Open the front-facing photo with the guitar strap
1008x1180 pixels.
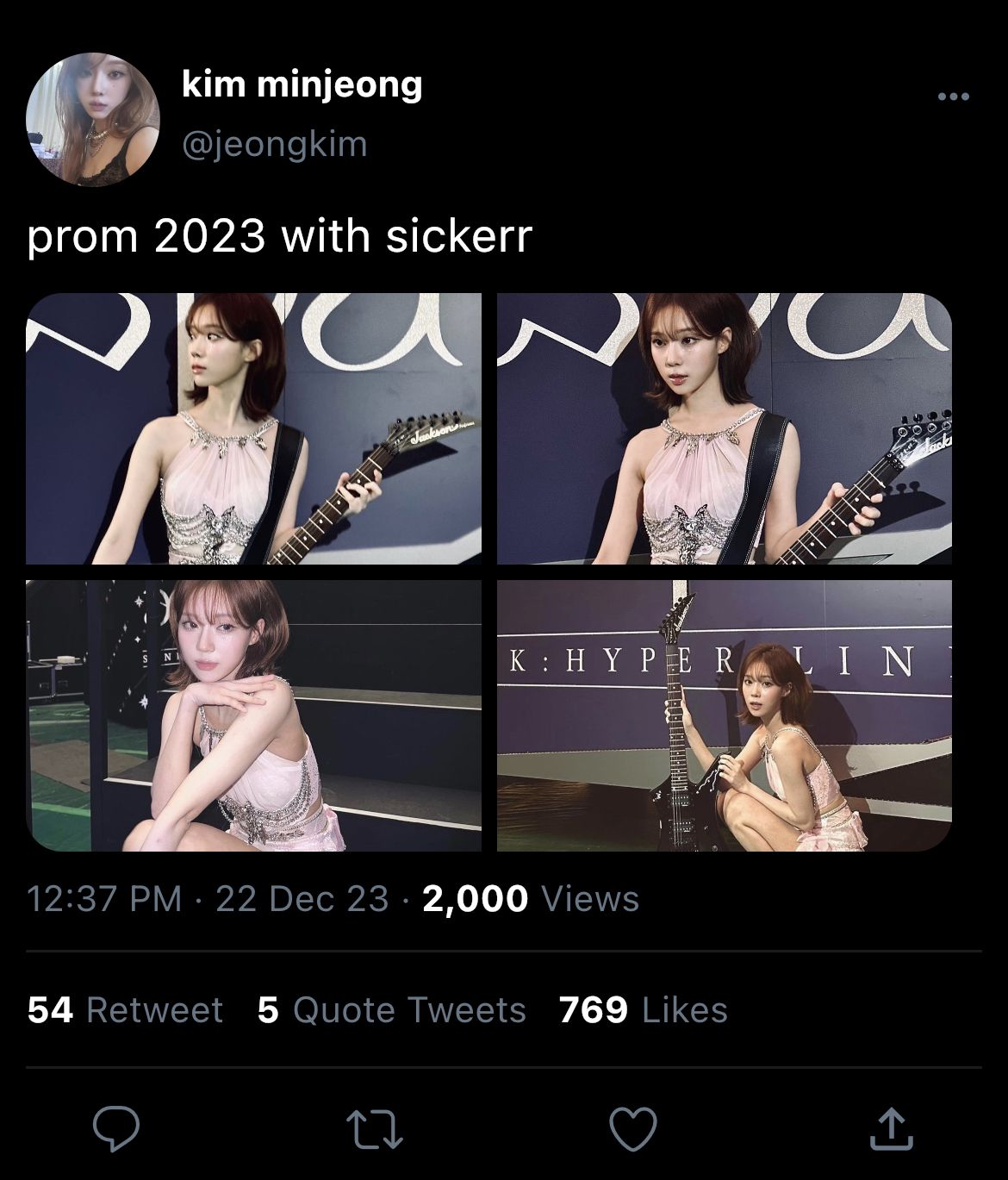click(724, 428)
